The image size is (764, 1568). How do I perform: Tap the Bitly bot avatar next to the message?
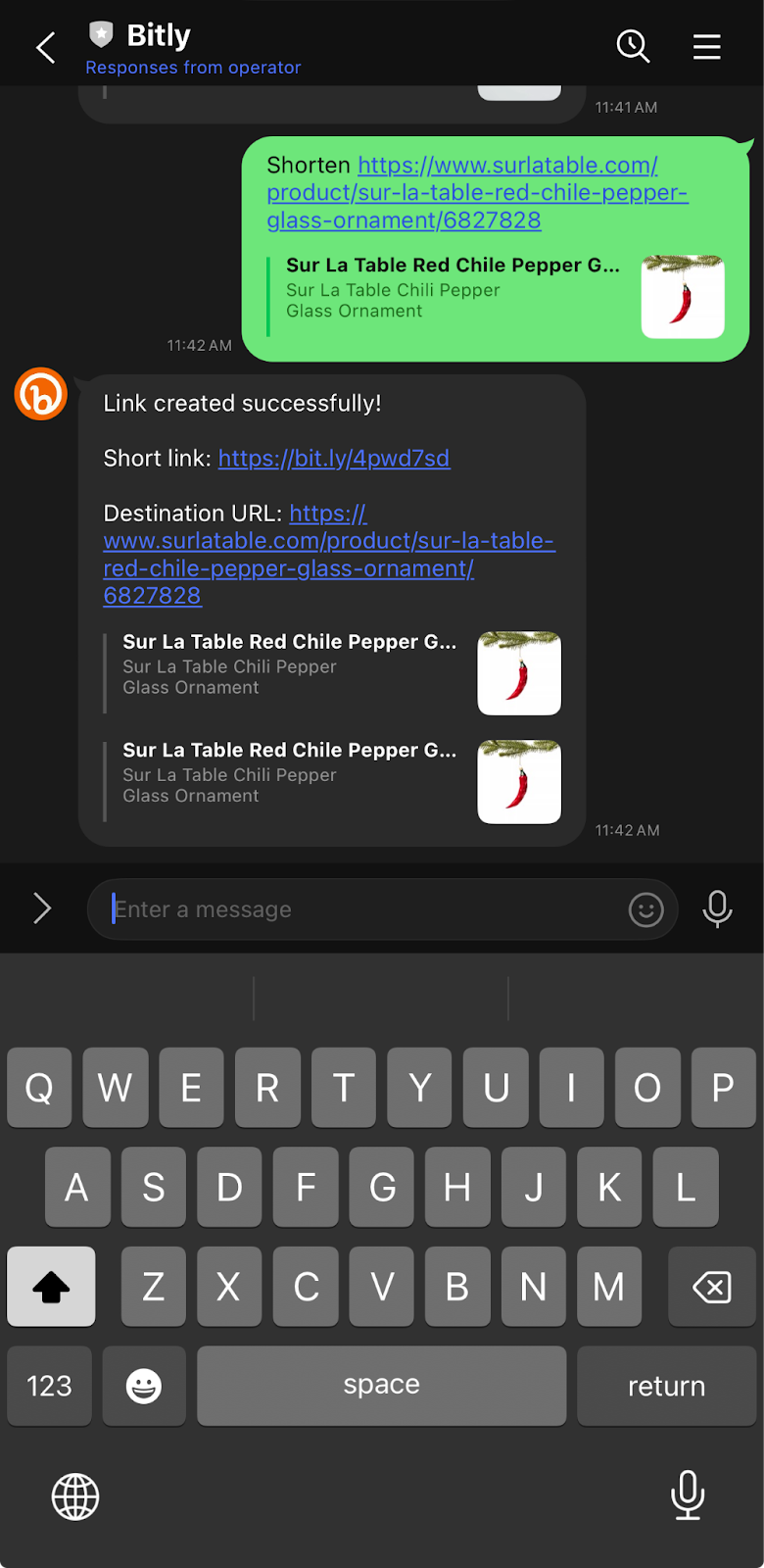coord(40,394)
